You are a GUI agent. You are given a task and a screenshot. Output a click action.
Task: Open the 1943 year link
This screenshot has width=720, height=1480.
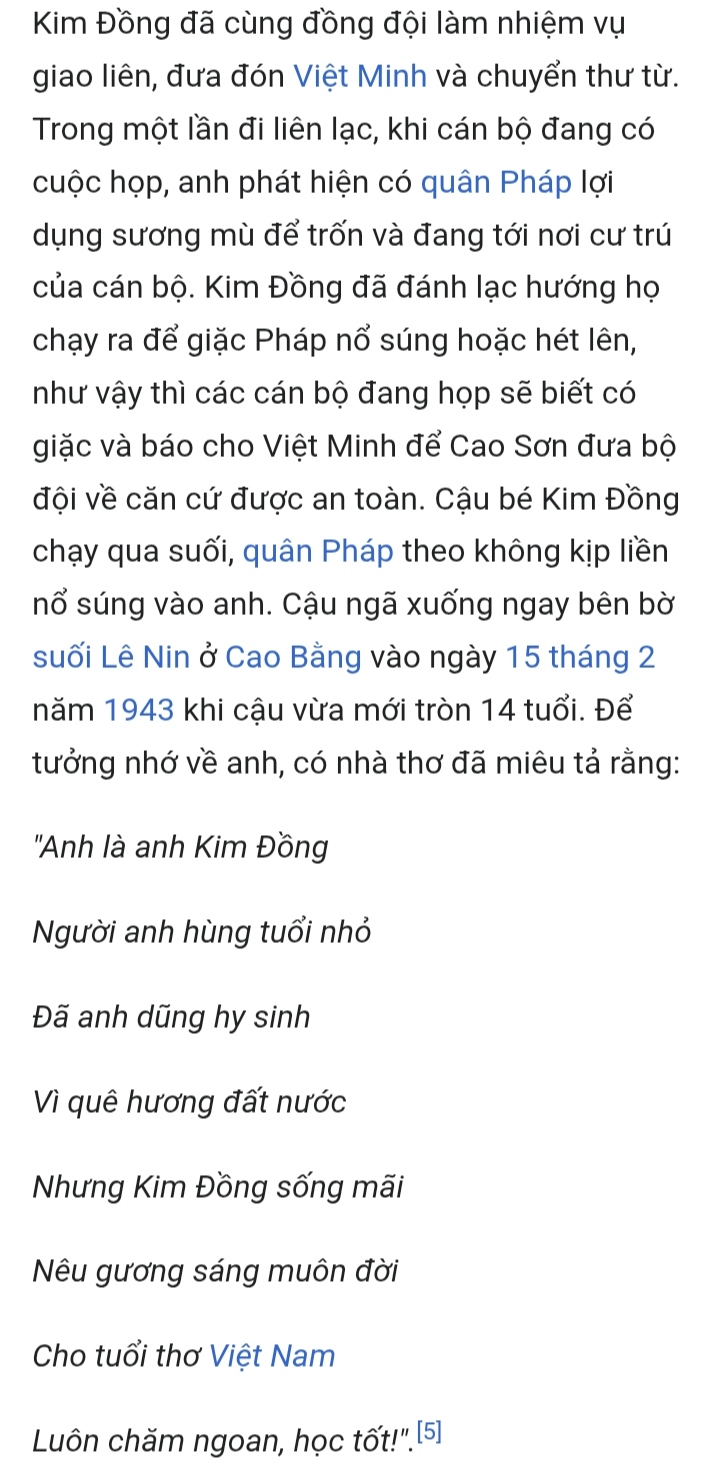(x=140, y=710)
